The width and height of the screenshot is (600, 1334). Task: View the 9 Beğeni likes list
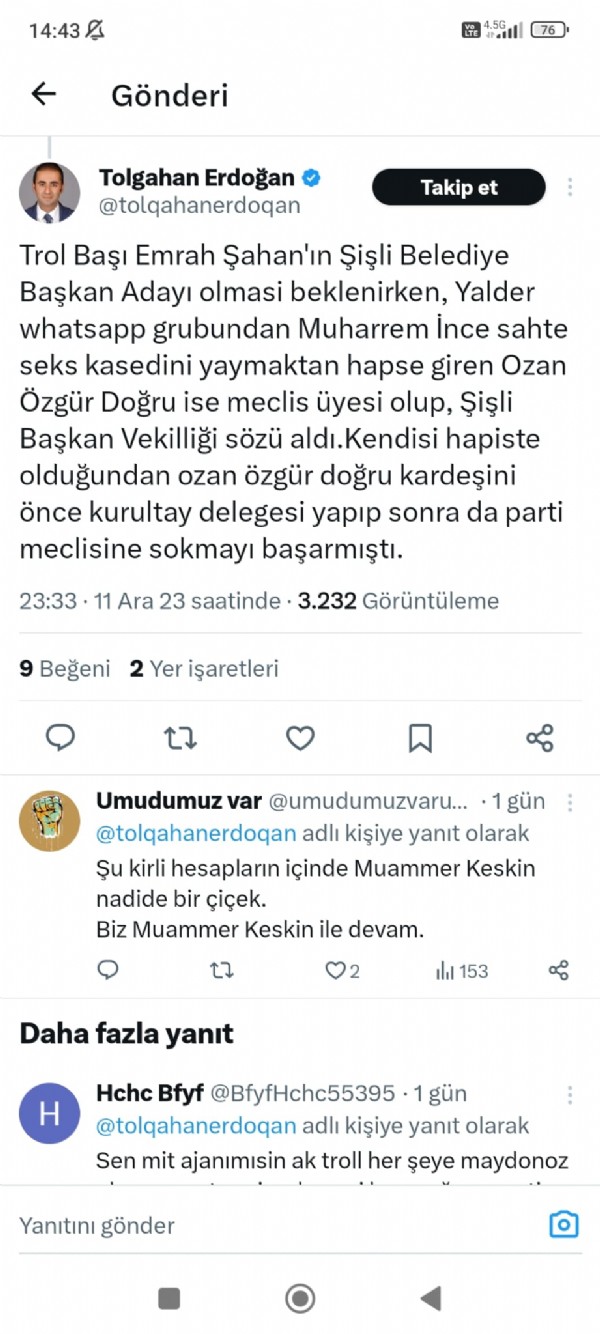click(x=65, y=669)
